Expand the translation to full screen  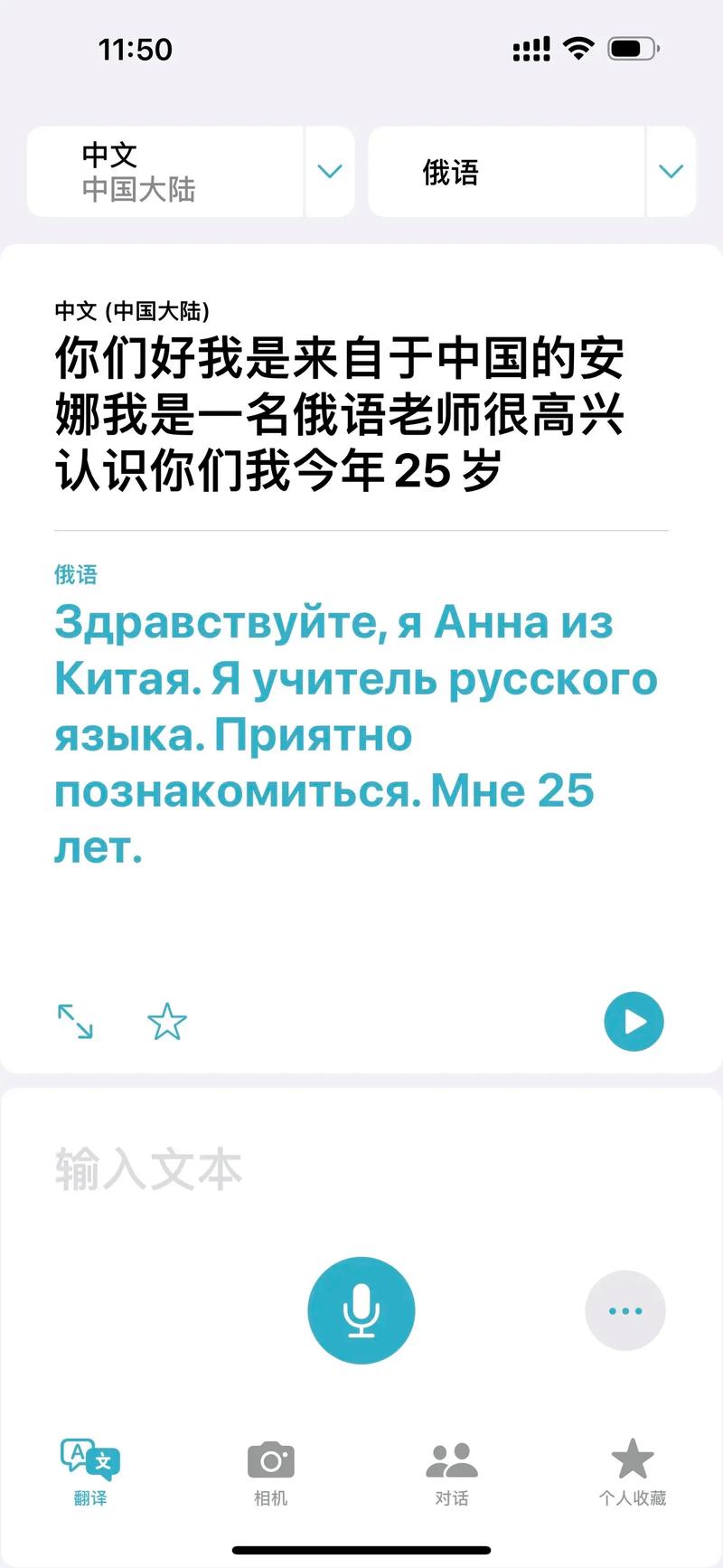tap(75, 1022)
